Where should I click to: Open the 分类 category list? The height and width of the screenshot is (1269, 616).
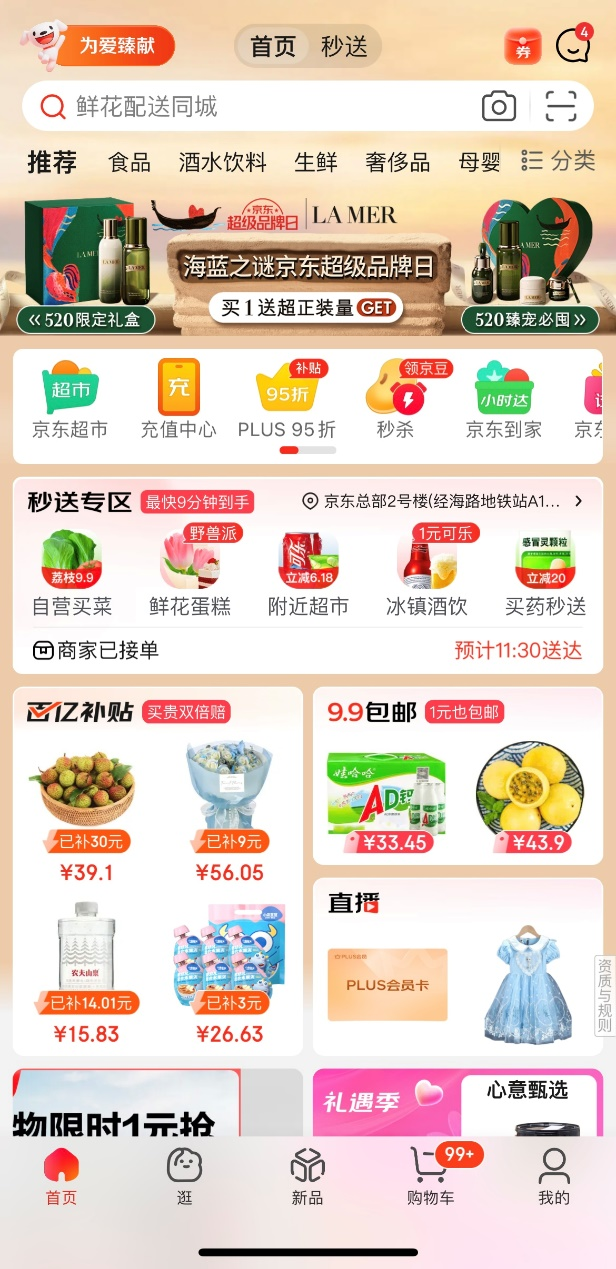[559, 161]
